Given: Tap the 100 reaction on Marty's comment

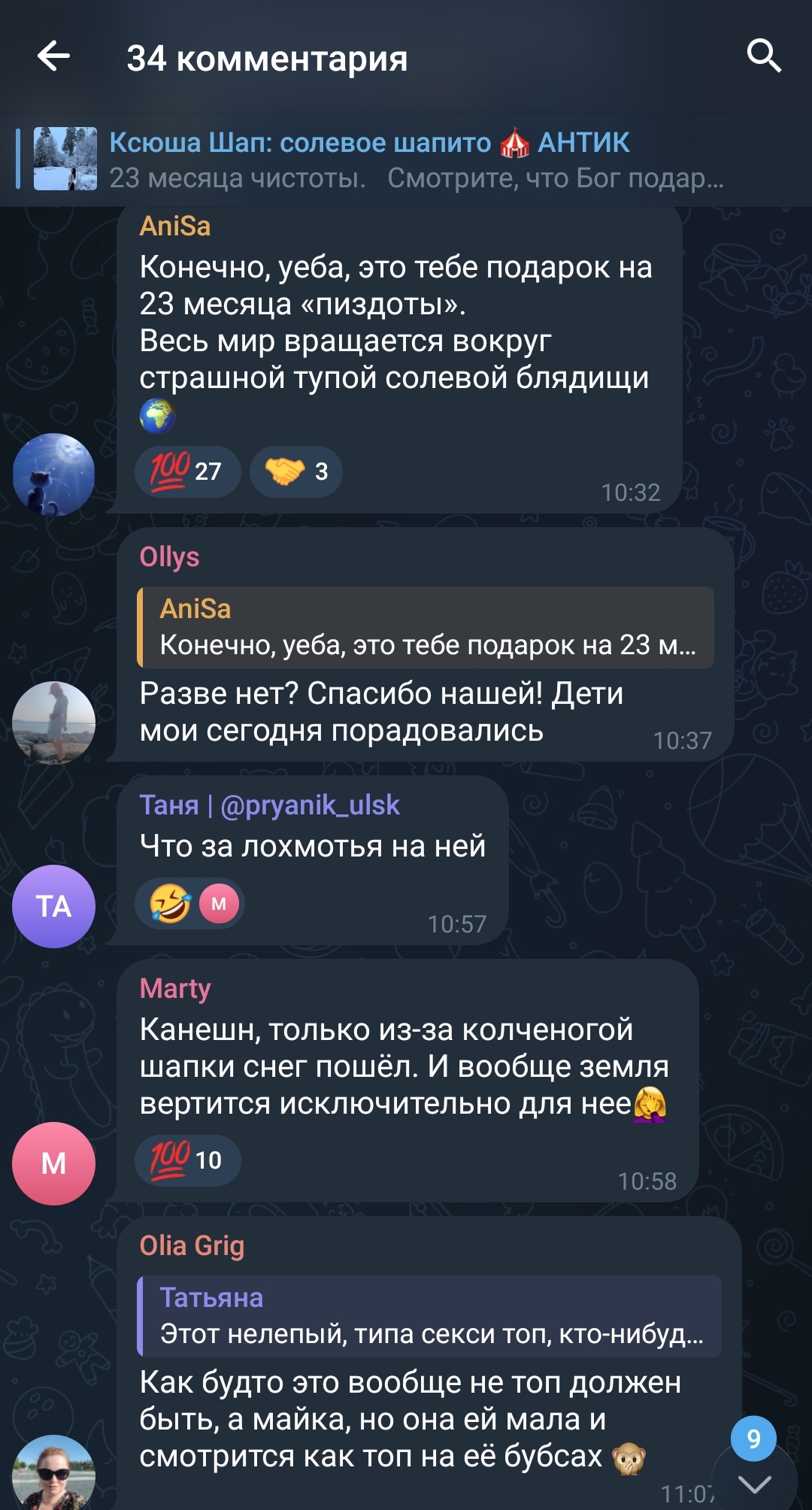Looking at the screenshot, I should pyautogui.click(x=187, y=1160).
